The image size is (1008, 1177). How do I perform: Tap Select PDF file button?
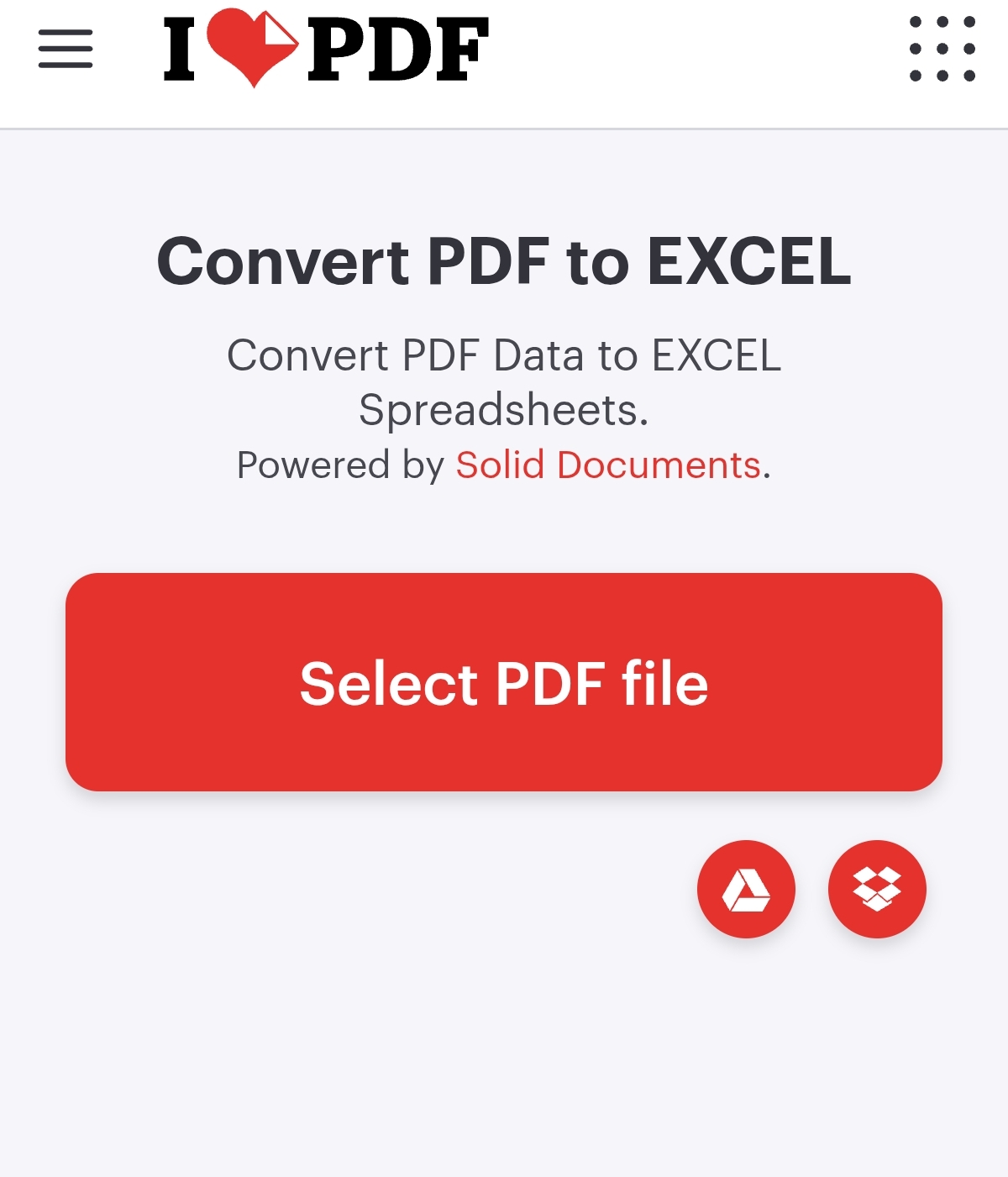(x=504, y=682)
